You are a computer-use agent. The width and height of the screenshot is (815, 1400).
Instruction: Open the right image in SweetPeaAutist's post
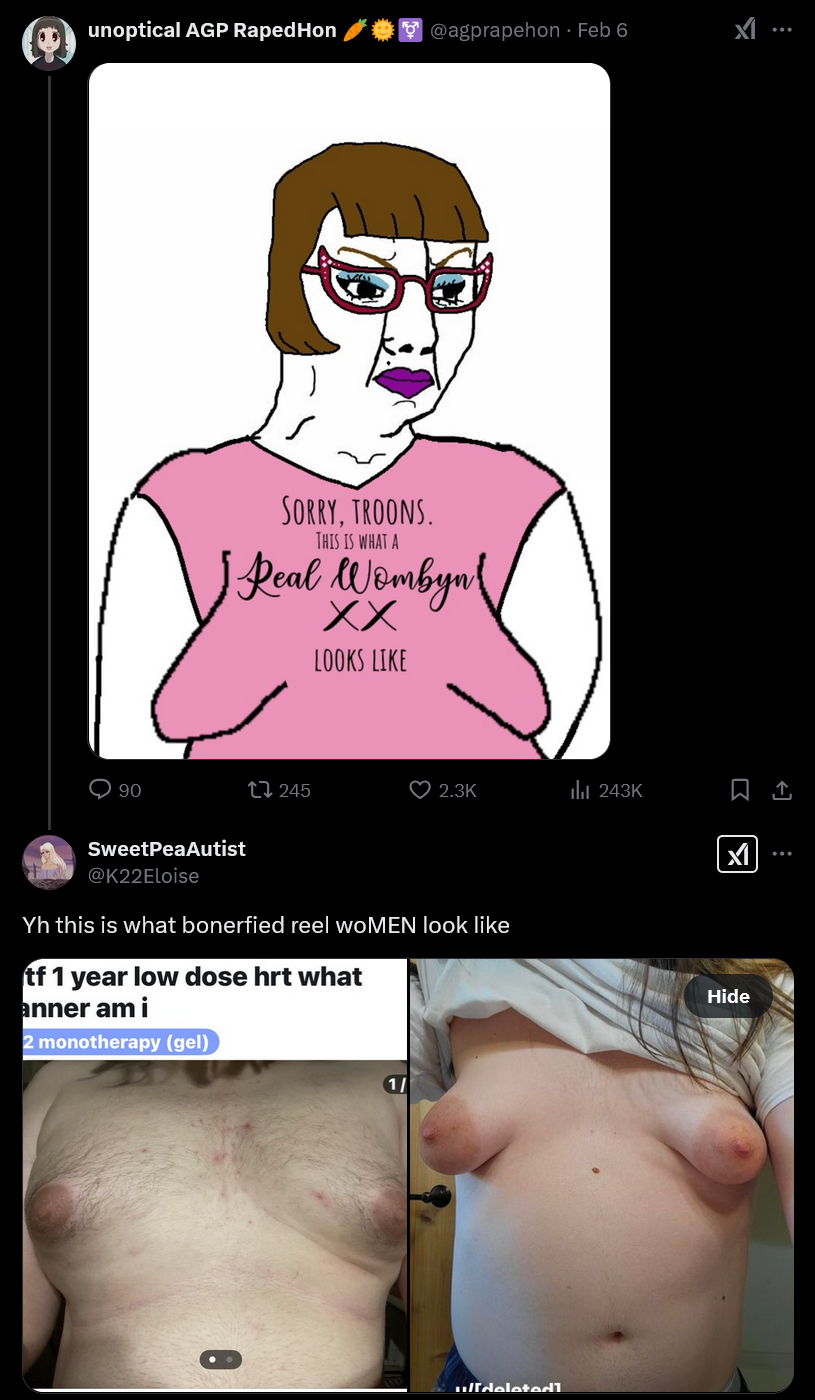[x=602, y=1175]
